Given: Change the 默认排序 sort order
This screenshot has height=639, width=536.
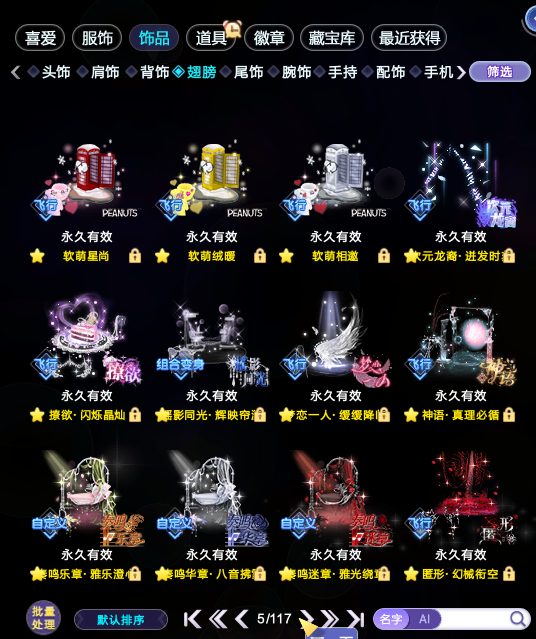Looking at the screenshot, I should tap(121, 620).
